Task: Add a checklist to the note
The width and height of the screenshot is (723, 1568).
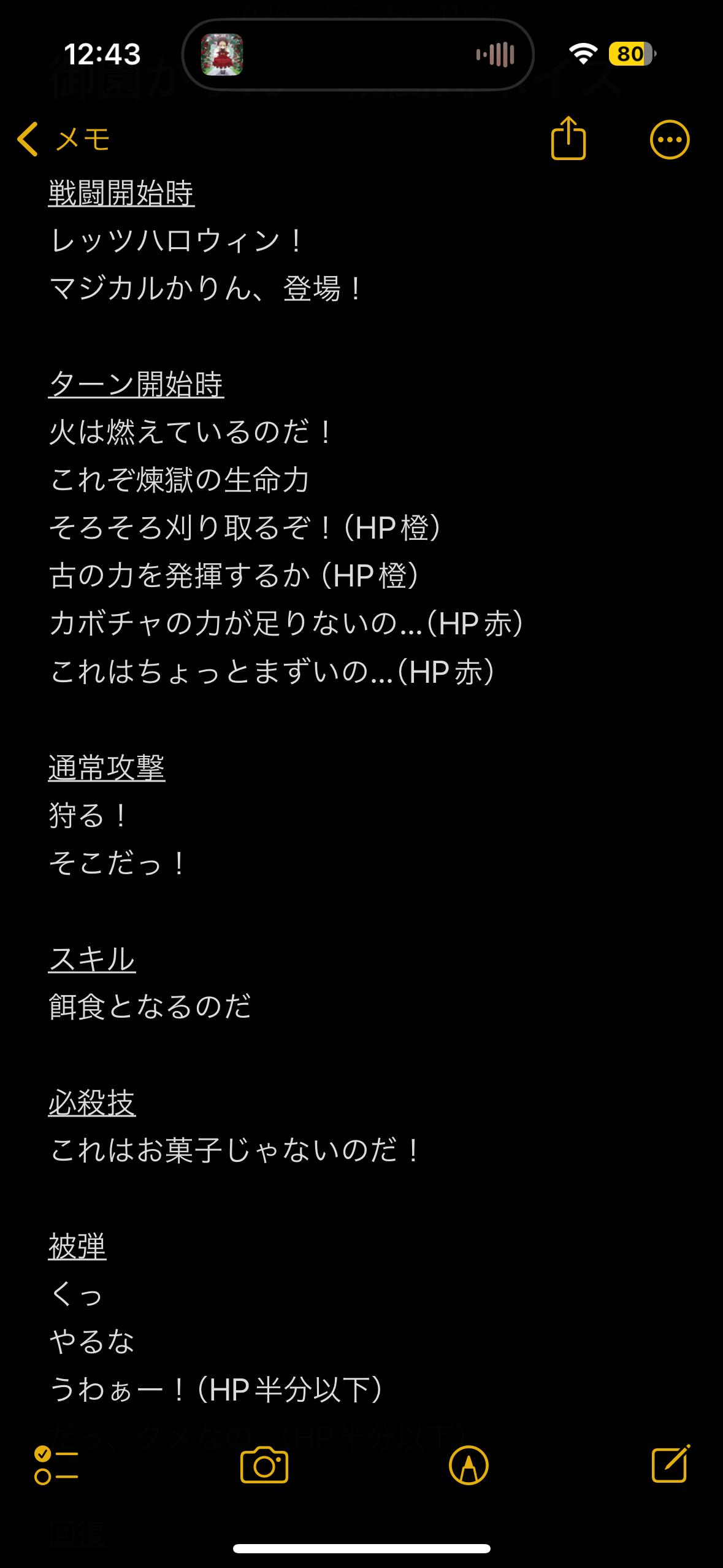Action: [56, 1466]
